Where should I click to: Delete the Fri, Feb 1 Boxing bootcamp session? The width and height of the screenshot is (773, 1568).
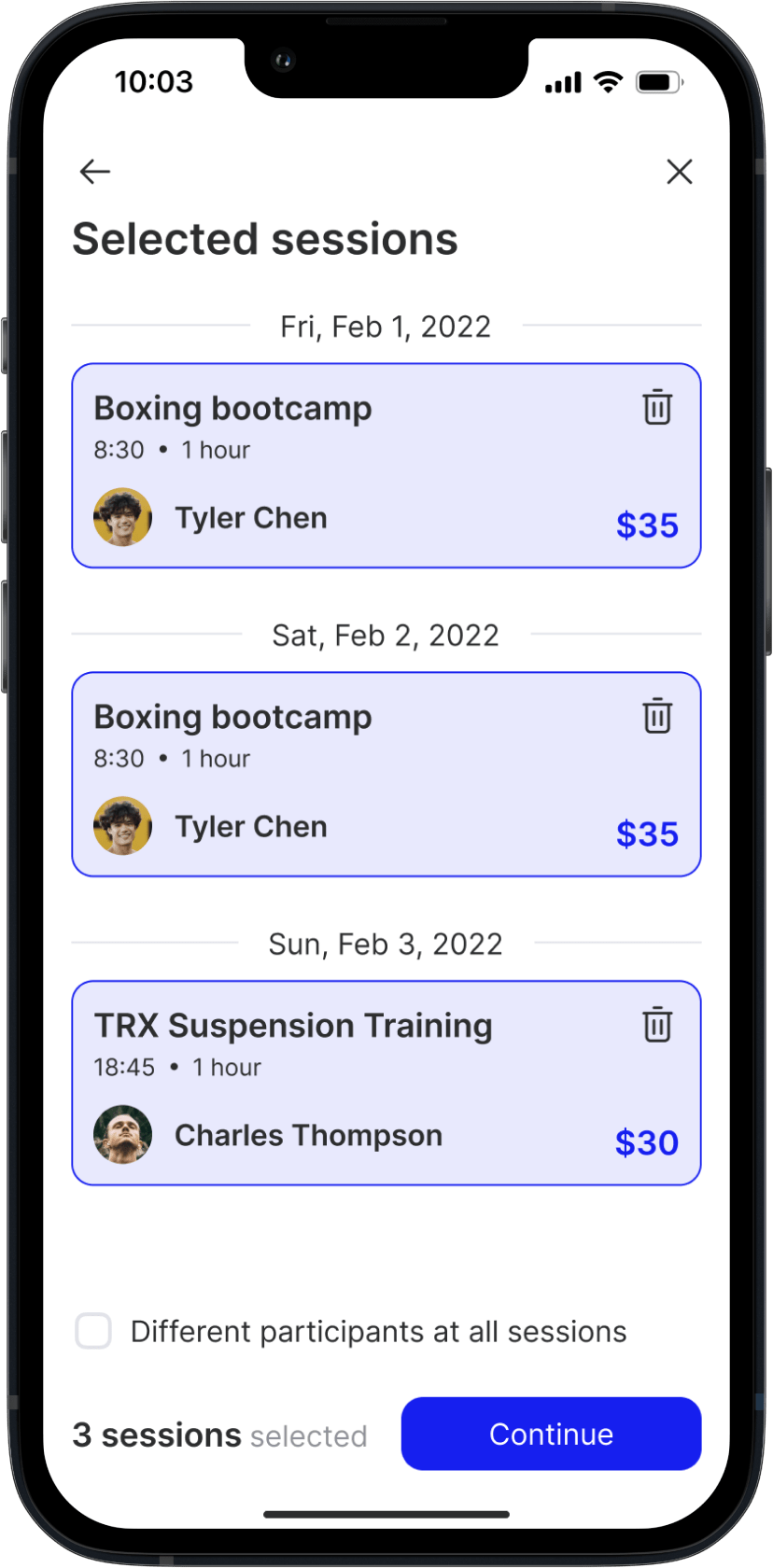657,407
